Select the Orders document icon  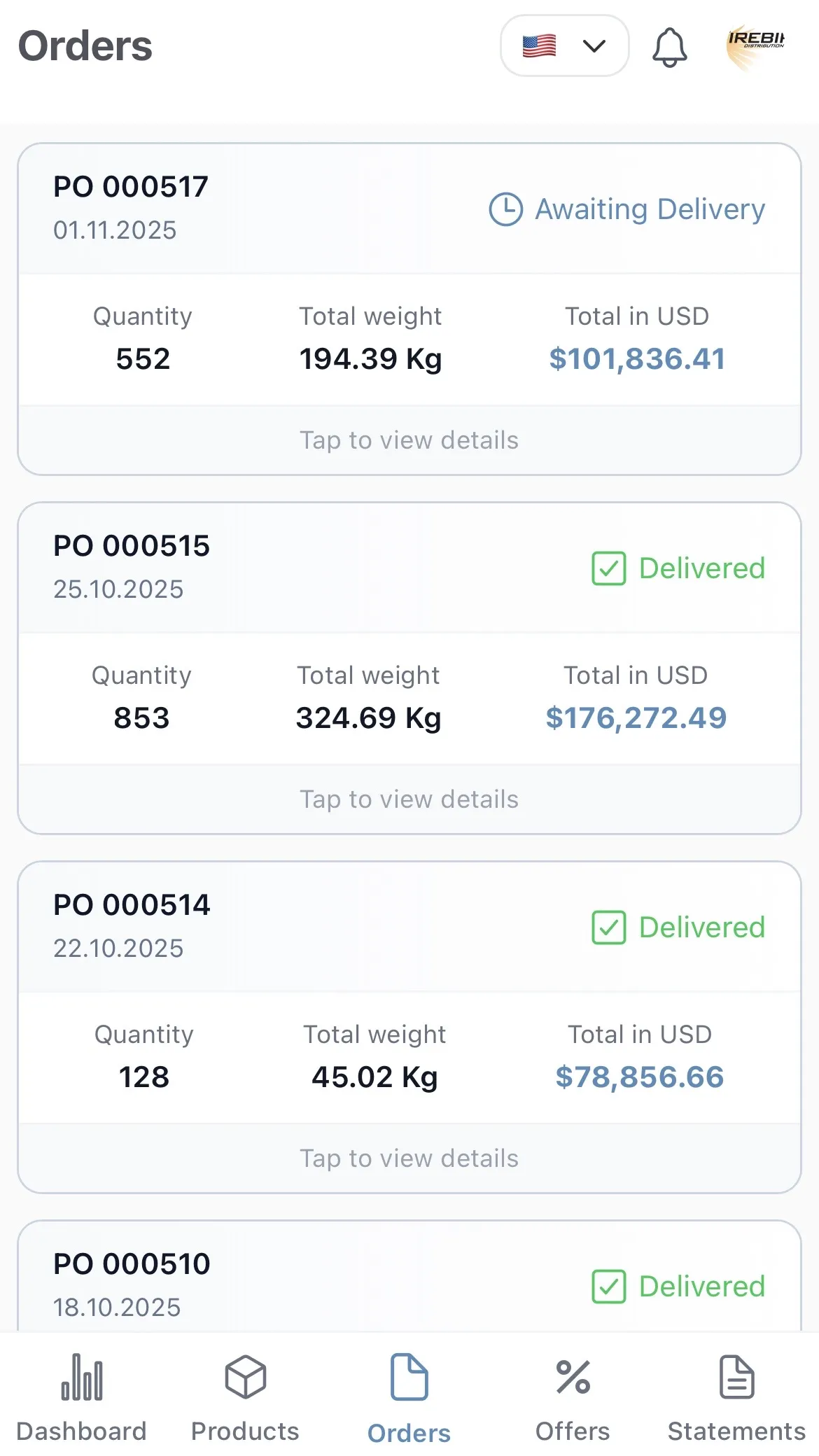[409, 1376]
